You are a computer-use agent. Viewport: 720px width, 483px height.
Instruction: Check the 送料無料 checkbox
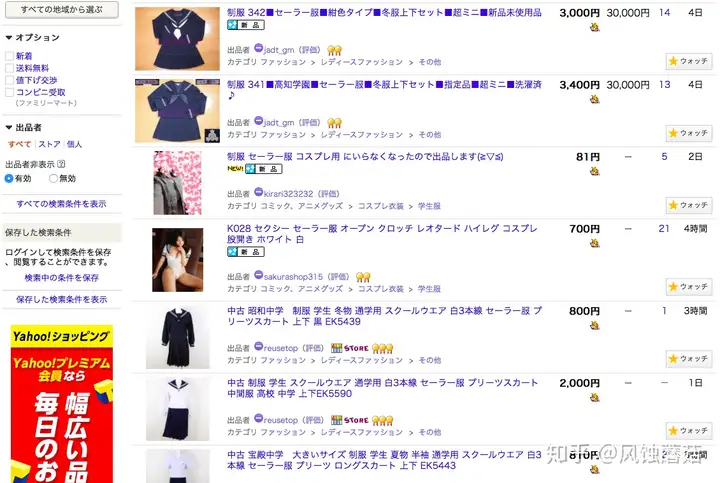click(x=9, y=68)
